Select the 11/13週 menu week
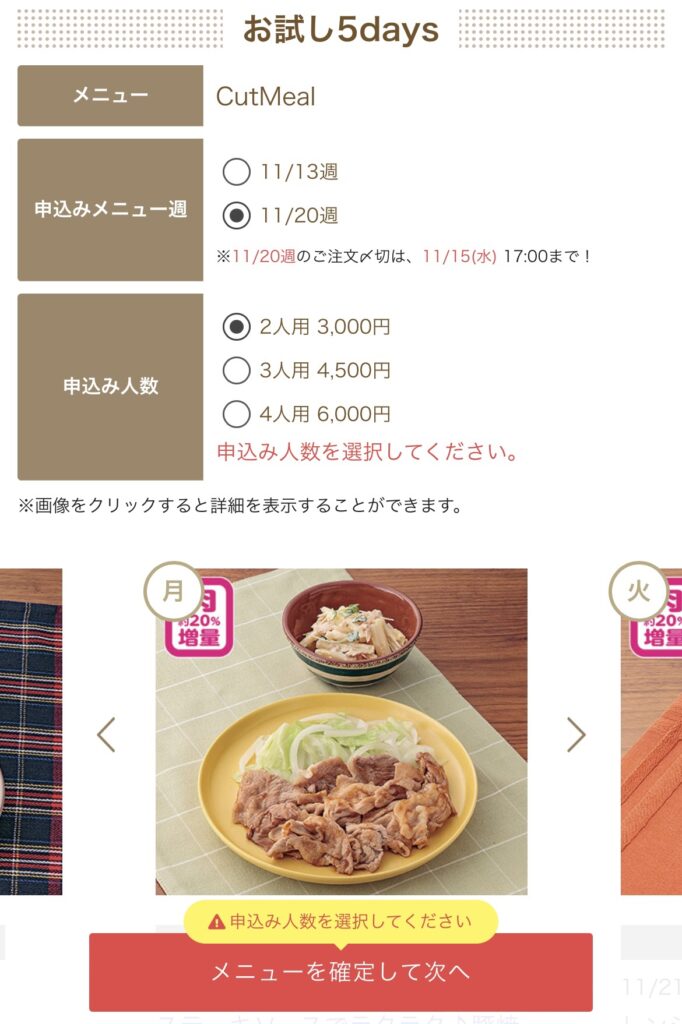The height and width of the screenshot is (1024, 682). (236, 172)
